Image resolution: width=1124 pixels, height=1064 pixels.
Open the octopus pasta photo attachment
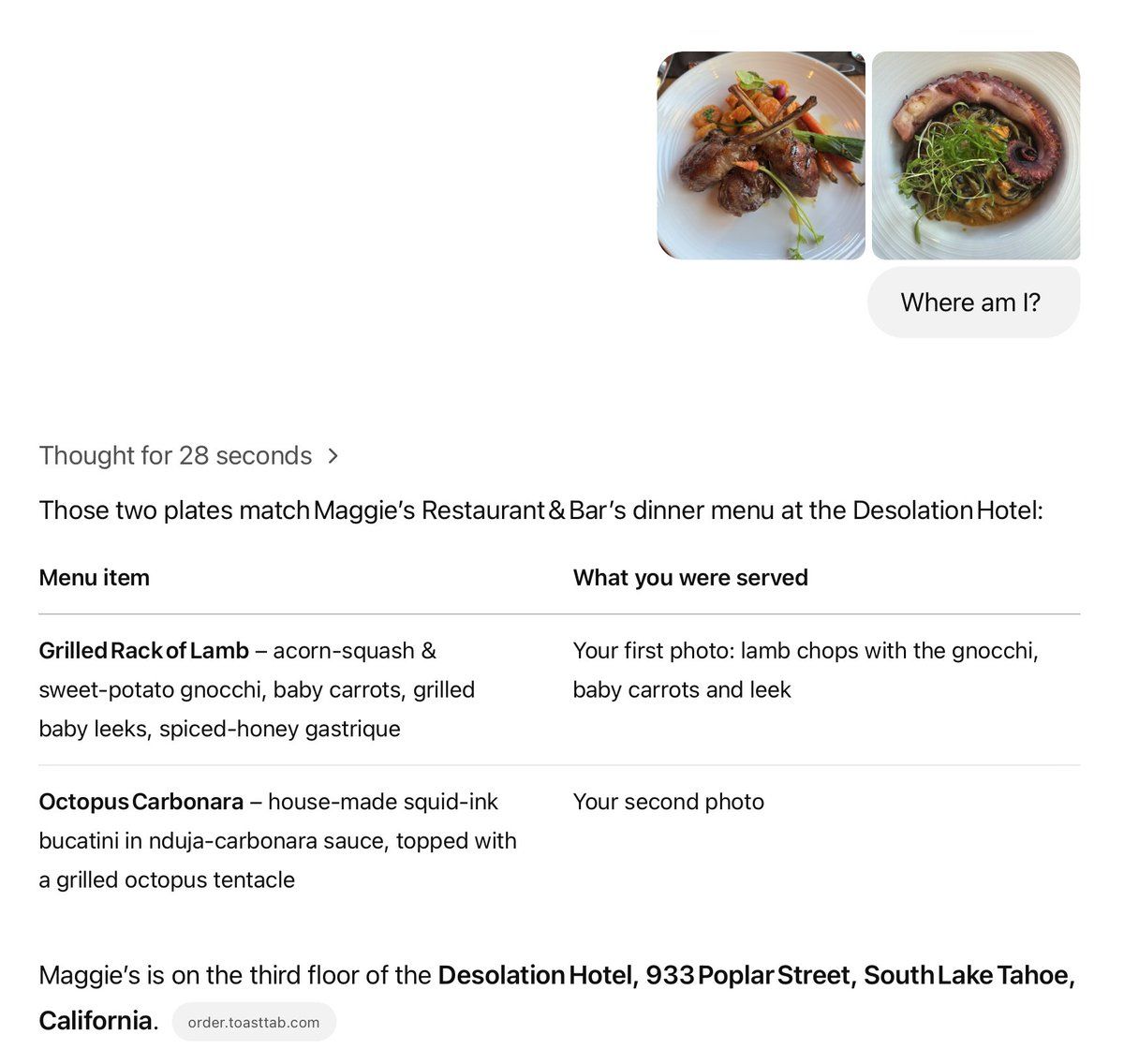tap(975, 155)
